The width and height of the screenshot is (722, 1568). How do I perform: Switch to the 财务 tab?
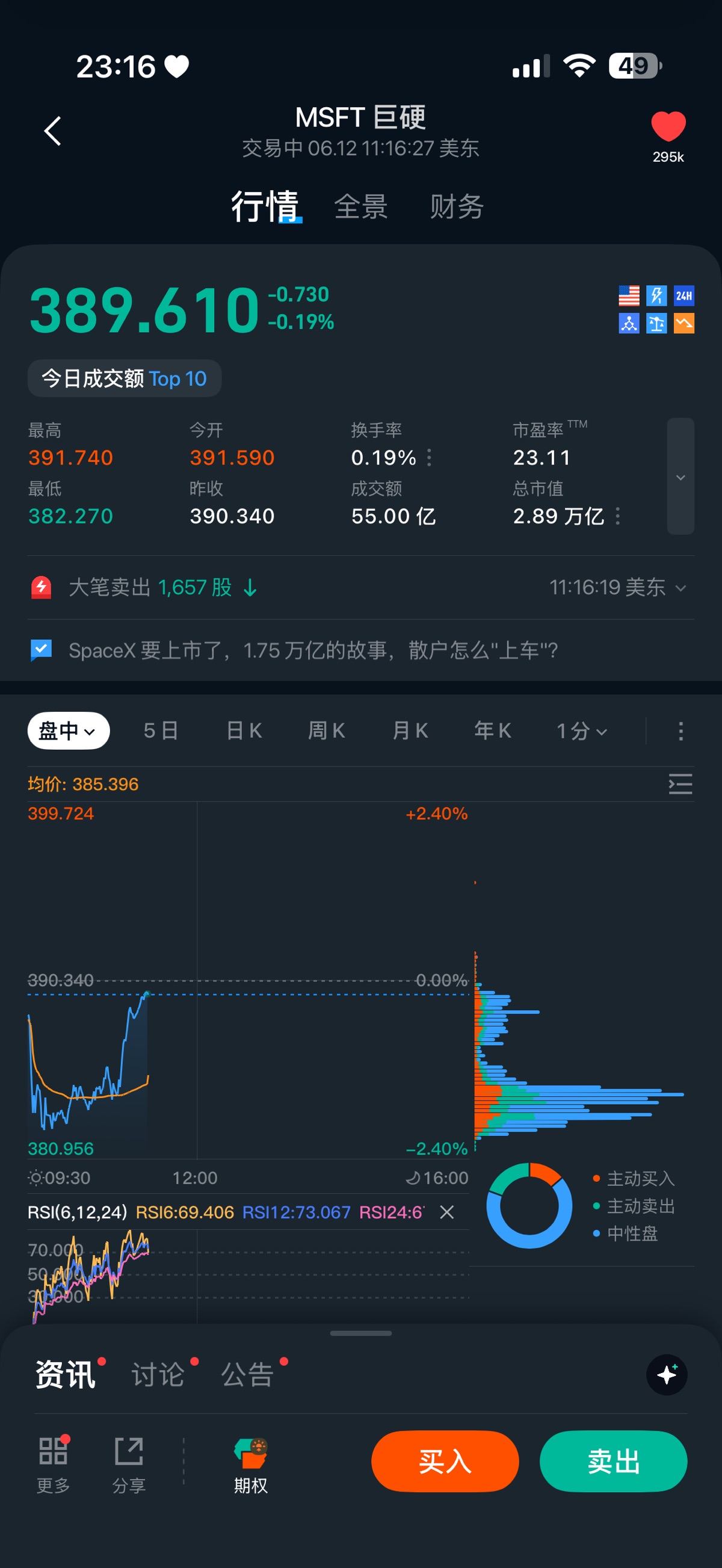click(x=457, y=207)
